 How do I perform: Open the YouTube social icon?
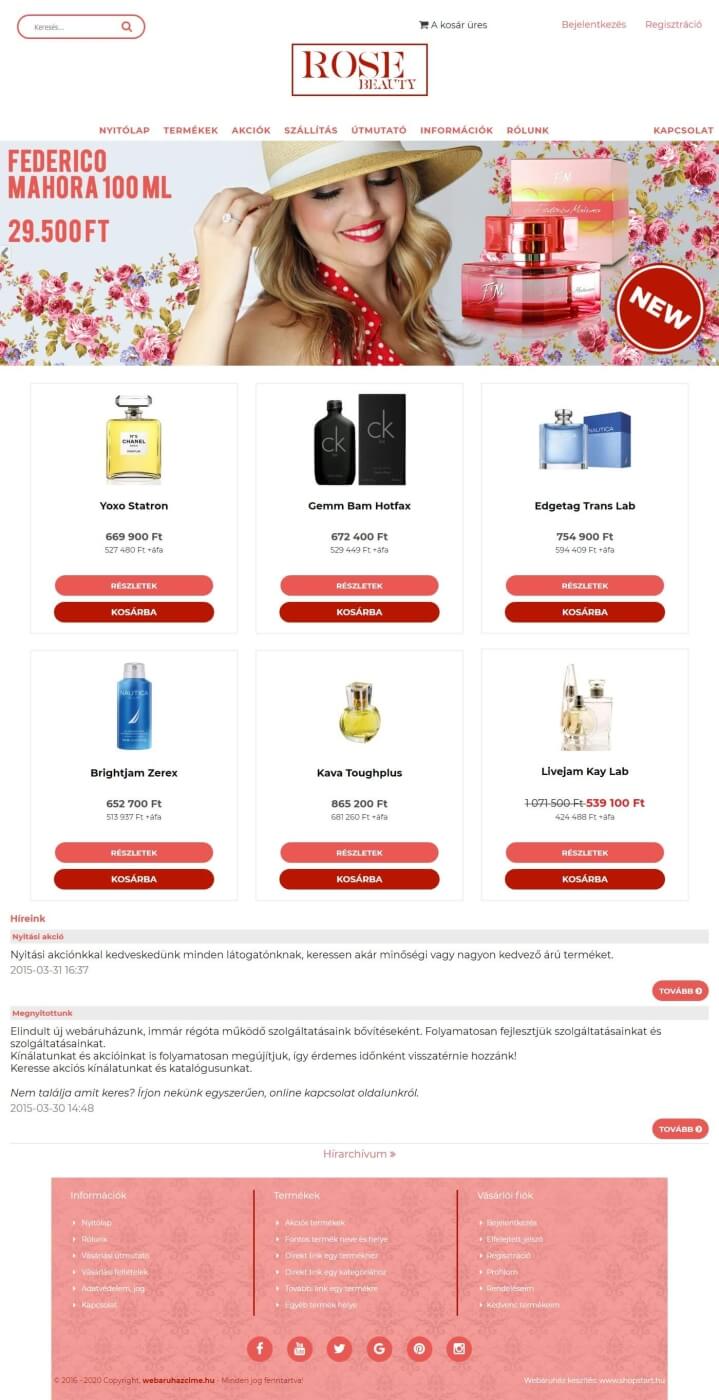click(x=299, y=1348)
